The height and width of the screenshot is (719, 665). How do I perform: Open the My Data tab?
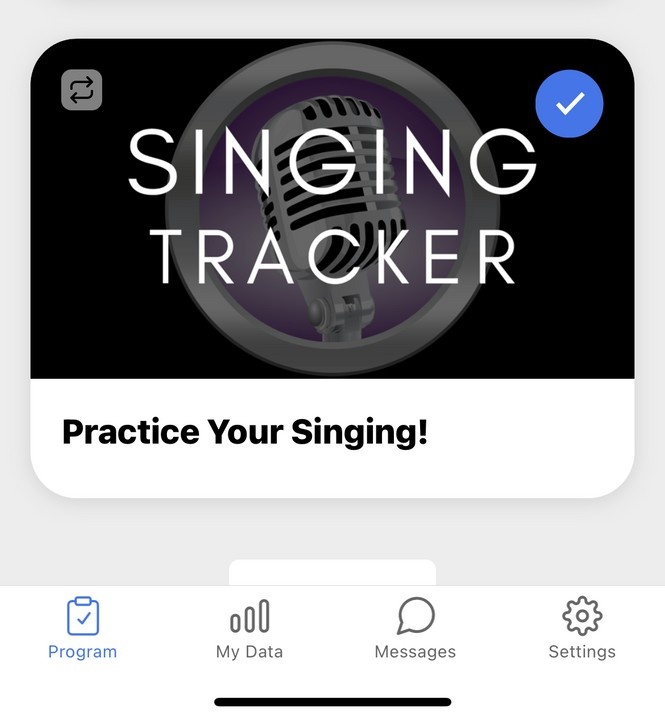[x=249, y=630]
